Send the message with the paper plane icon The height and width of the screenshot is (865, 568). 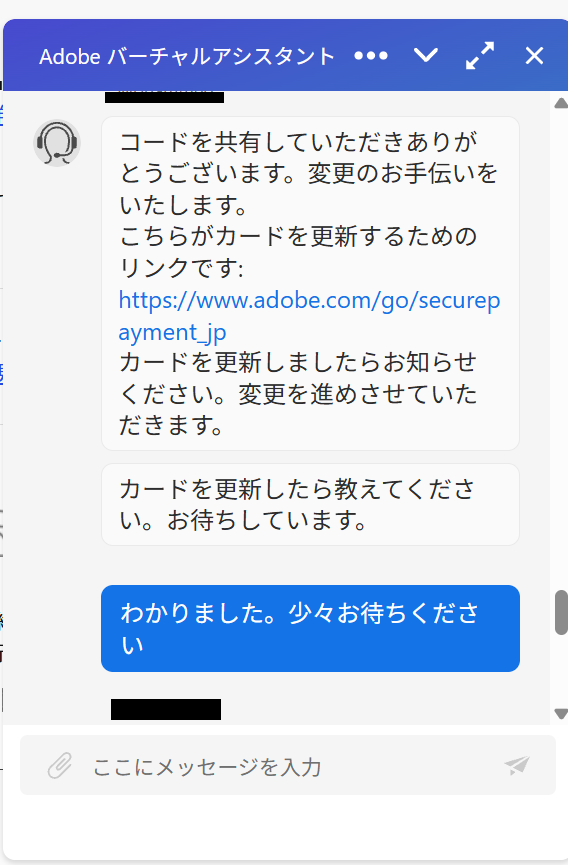pyautogui.click(x=517, y=765)
